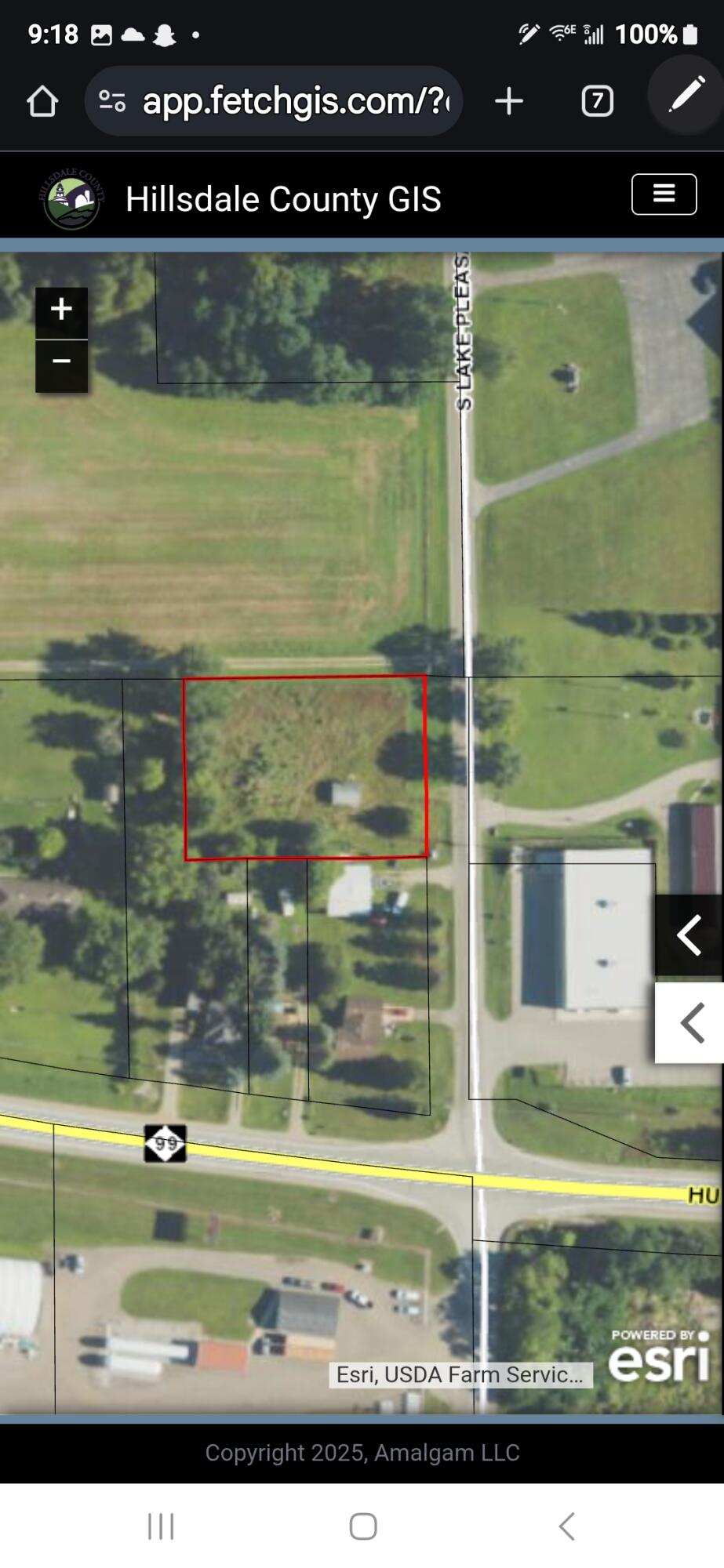Tap the browser address bar
This screenshot has height=1568, width=724.
(275, 101)
